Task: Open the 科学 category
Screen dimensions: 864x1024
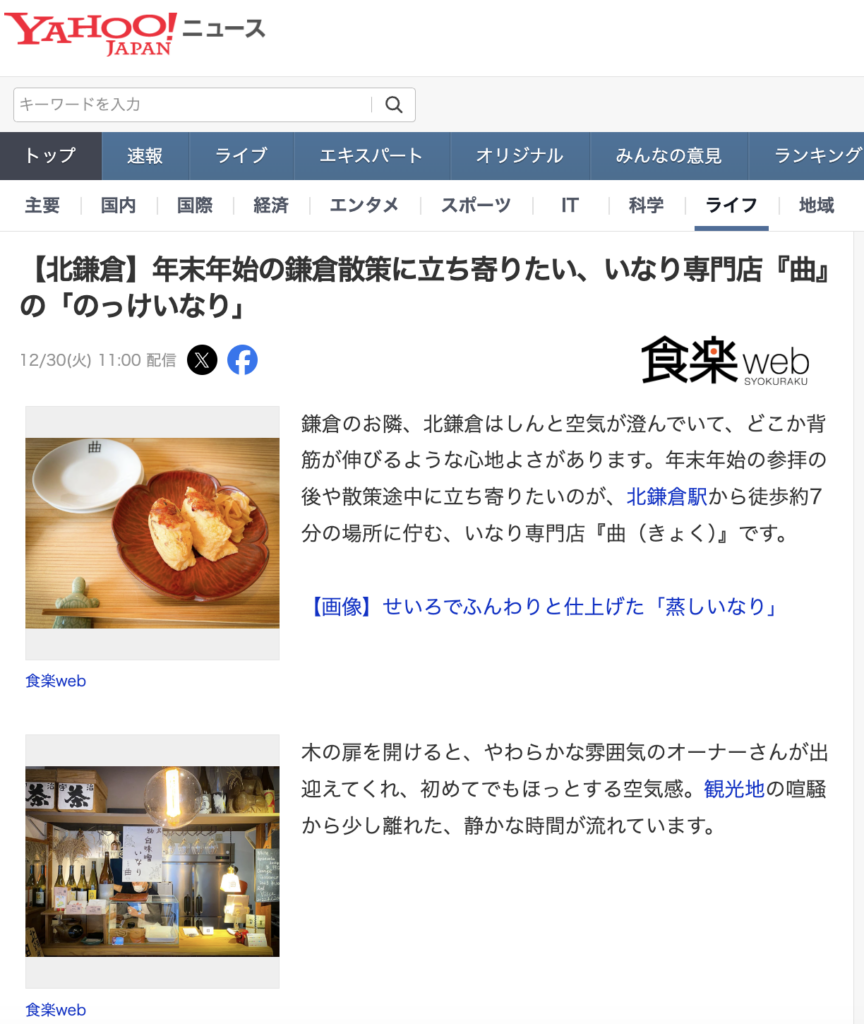Action: click(x=646, y=205)
